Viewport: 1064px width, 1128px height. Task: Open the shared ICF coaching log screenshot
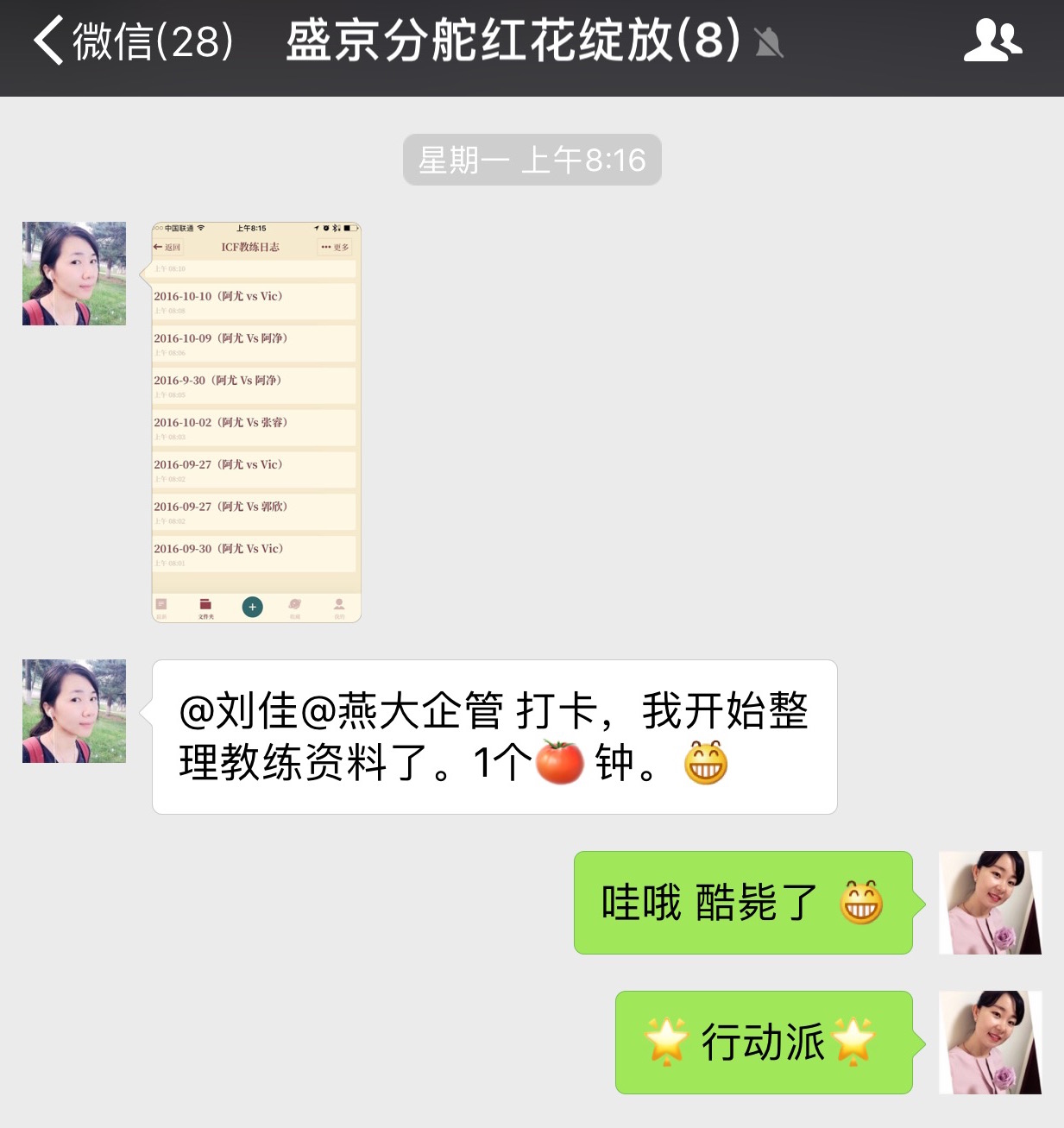coord(256,422)
